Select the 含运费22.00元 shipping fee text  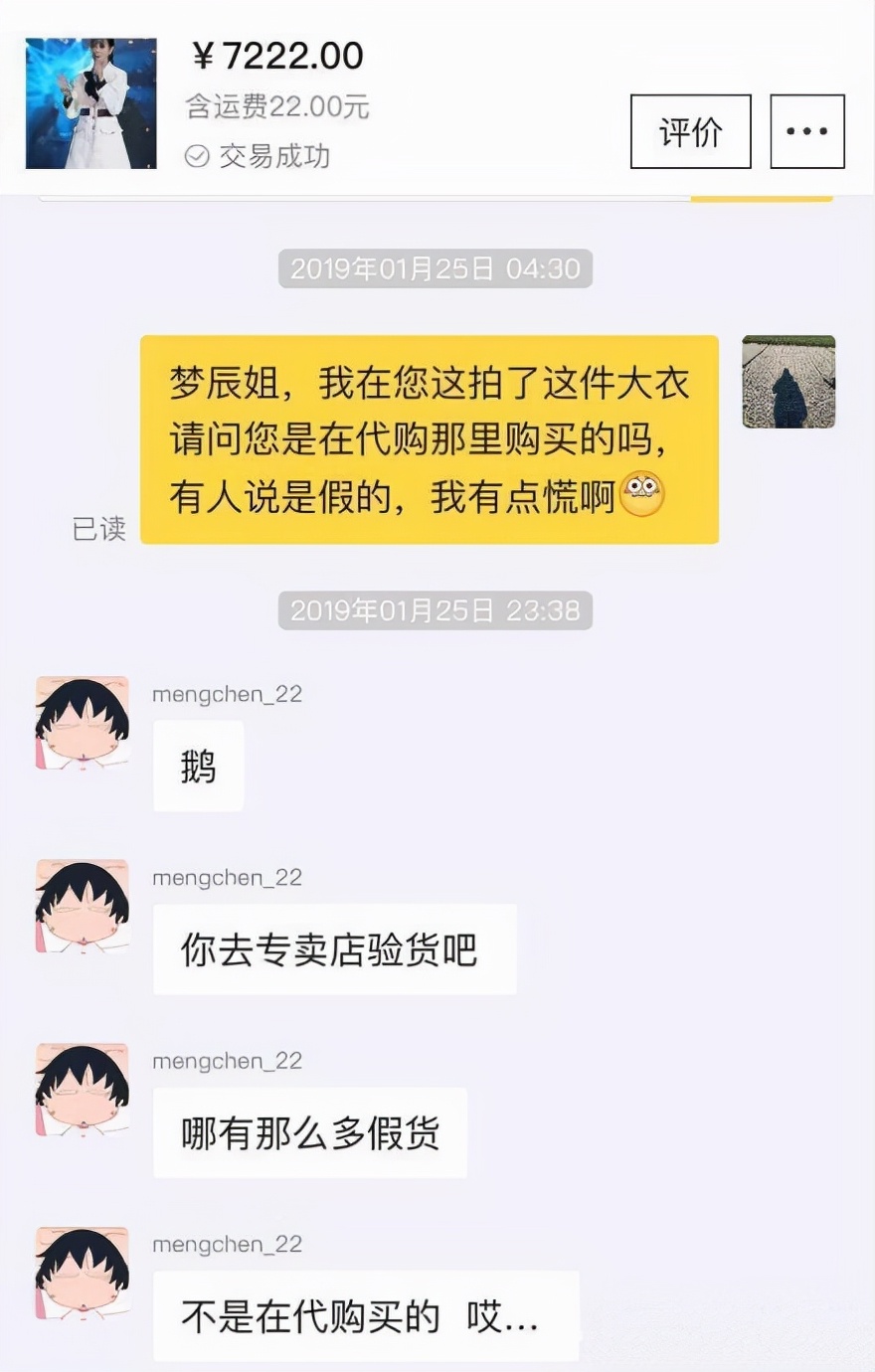pos(274,109)
